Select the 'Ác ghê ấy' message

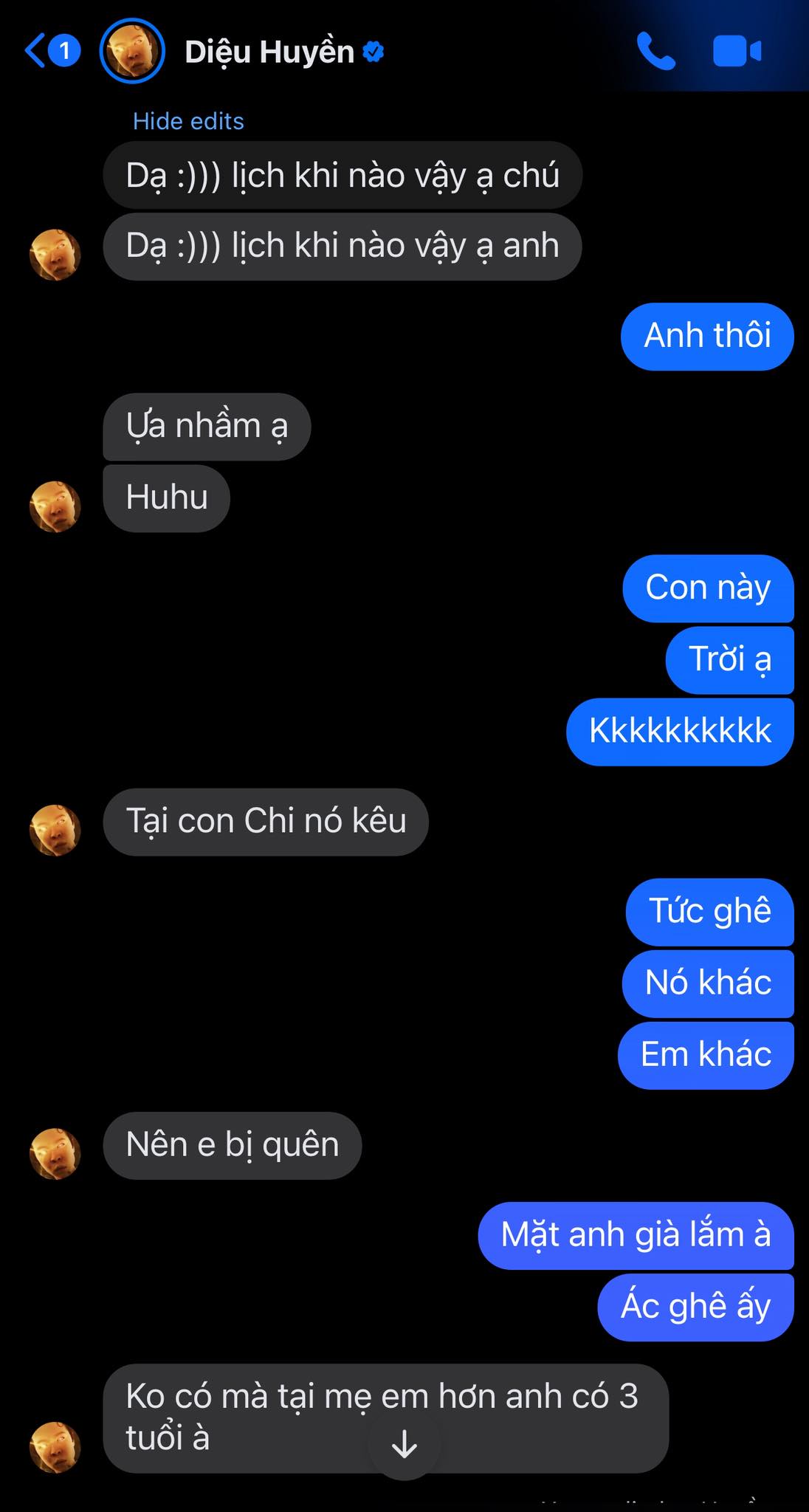(x=695, y=1306)
